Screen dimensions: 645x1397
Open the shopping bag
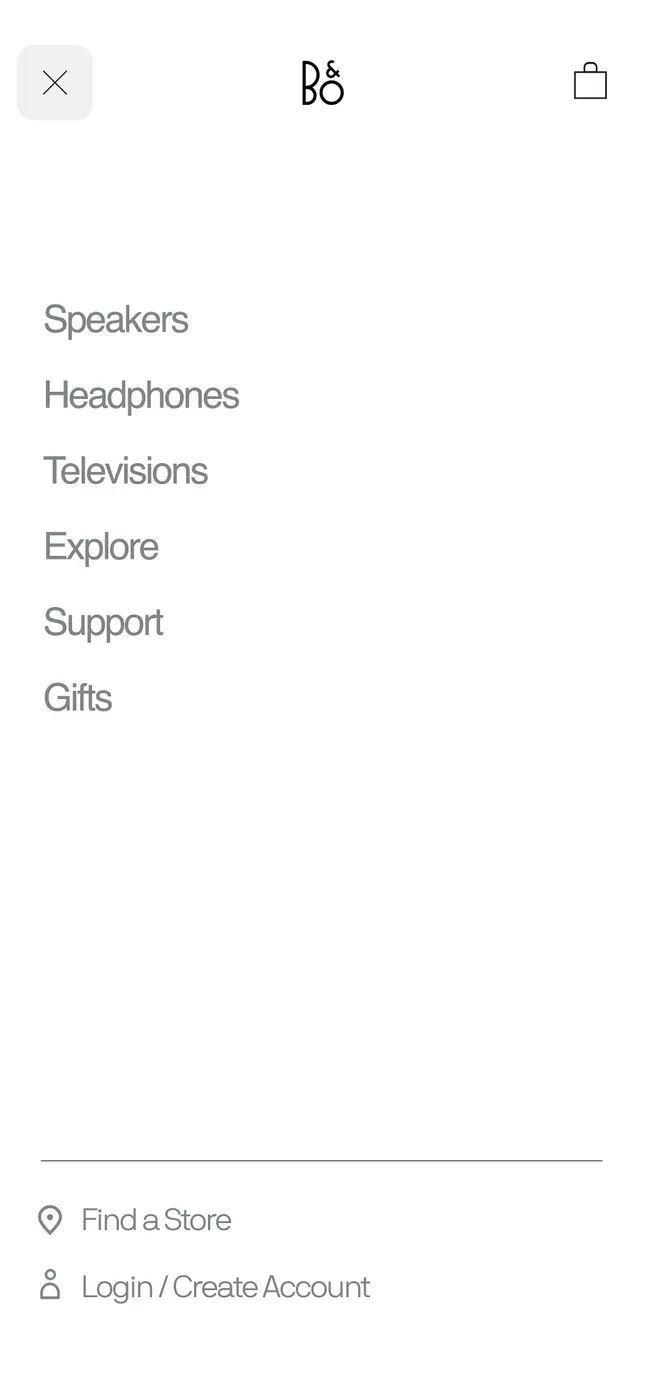pyautogui.click(x=590, y=82)
